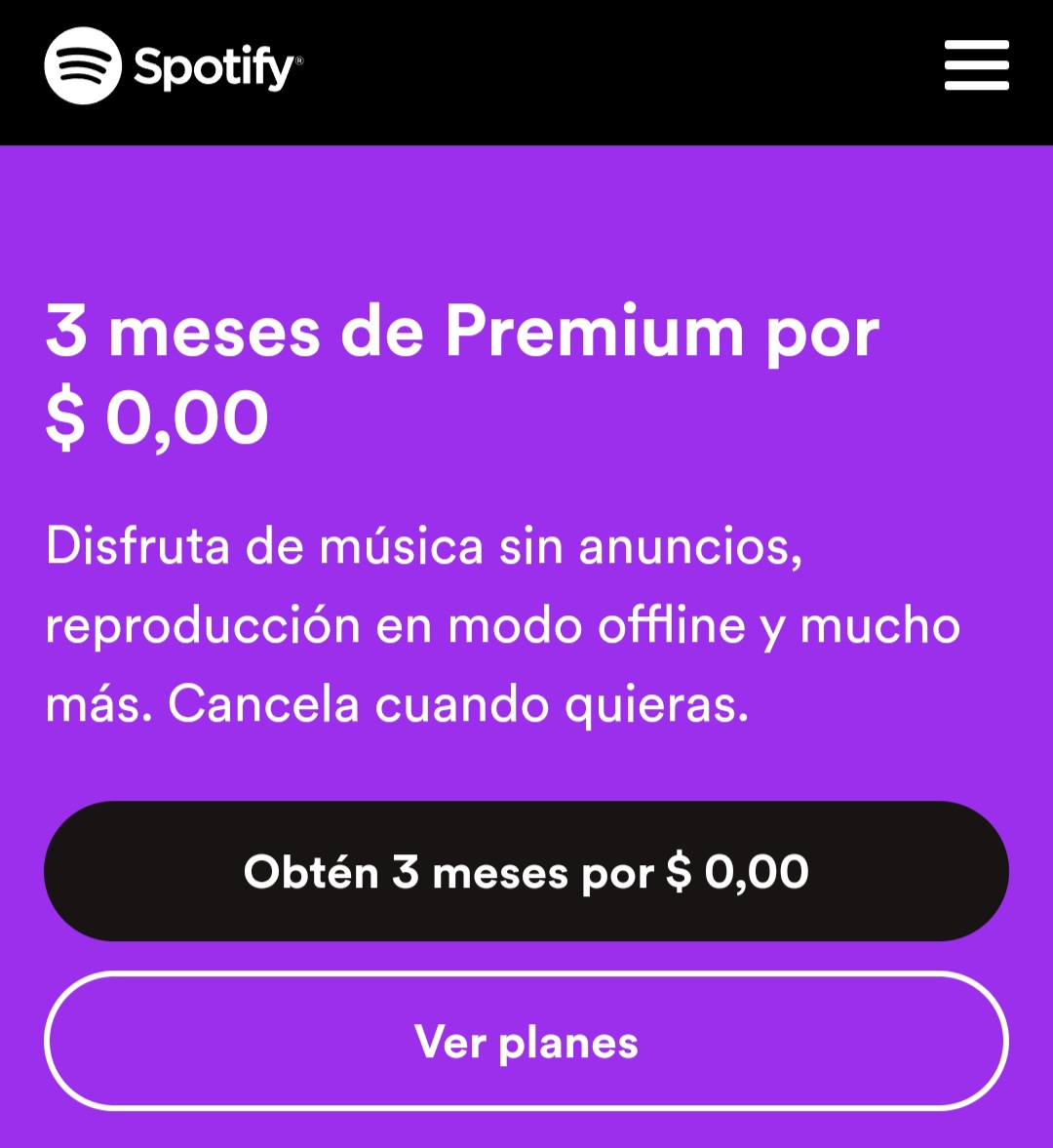Screen dimensions: 1053x1148
Task: Click the promotional description text
Action: pos(502,624)
